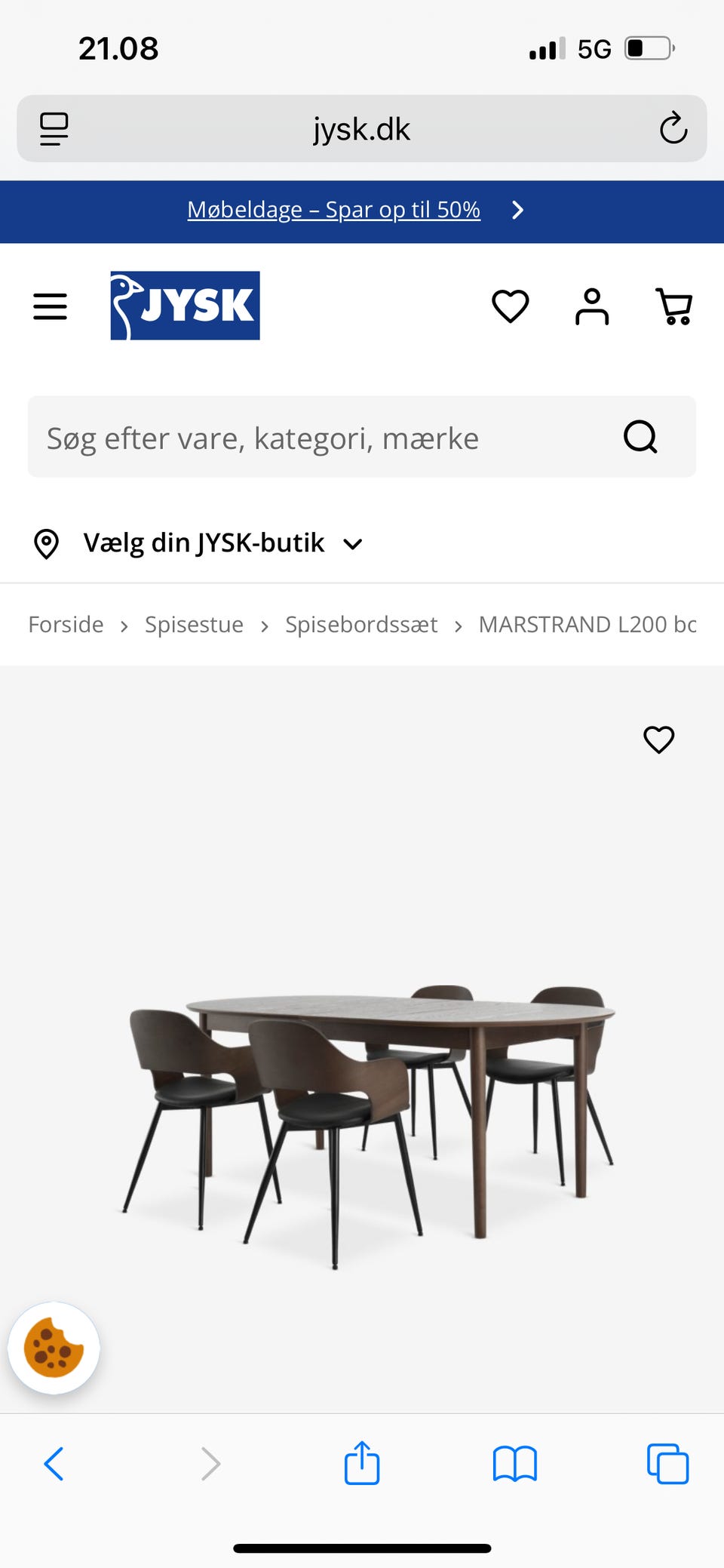Image resolution: width=724 pixels, height=1568 pixels.
Task: Open the Spisebordssæt breadcrumb
Action: click(x=361, y=625)
